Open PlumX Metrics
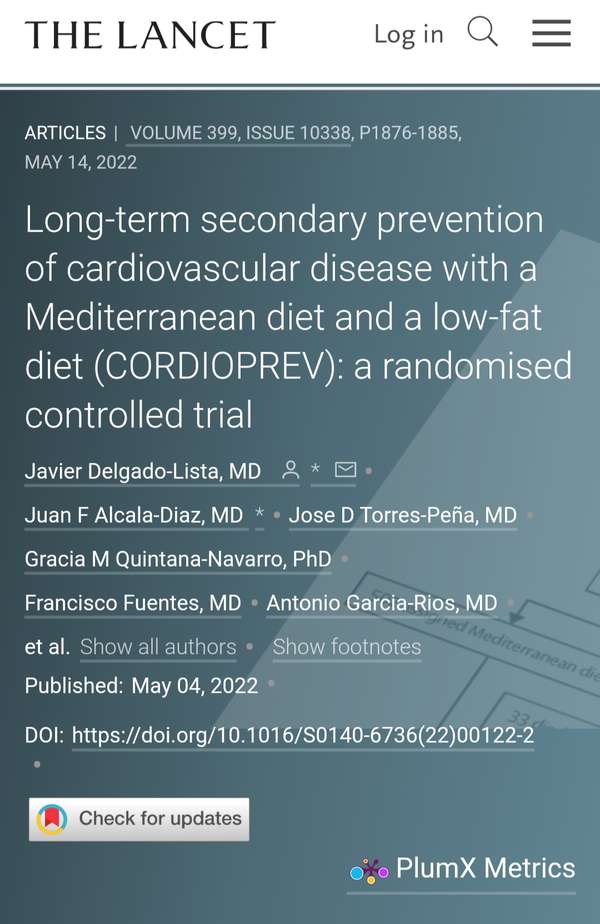This screenshot has width=600, height=924. pyautogui.click(x=463, y=869)
